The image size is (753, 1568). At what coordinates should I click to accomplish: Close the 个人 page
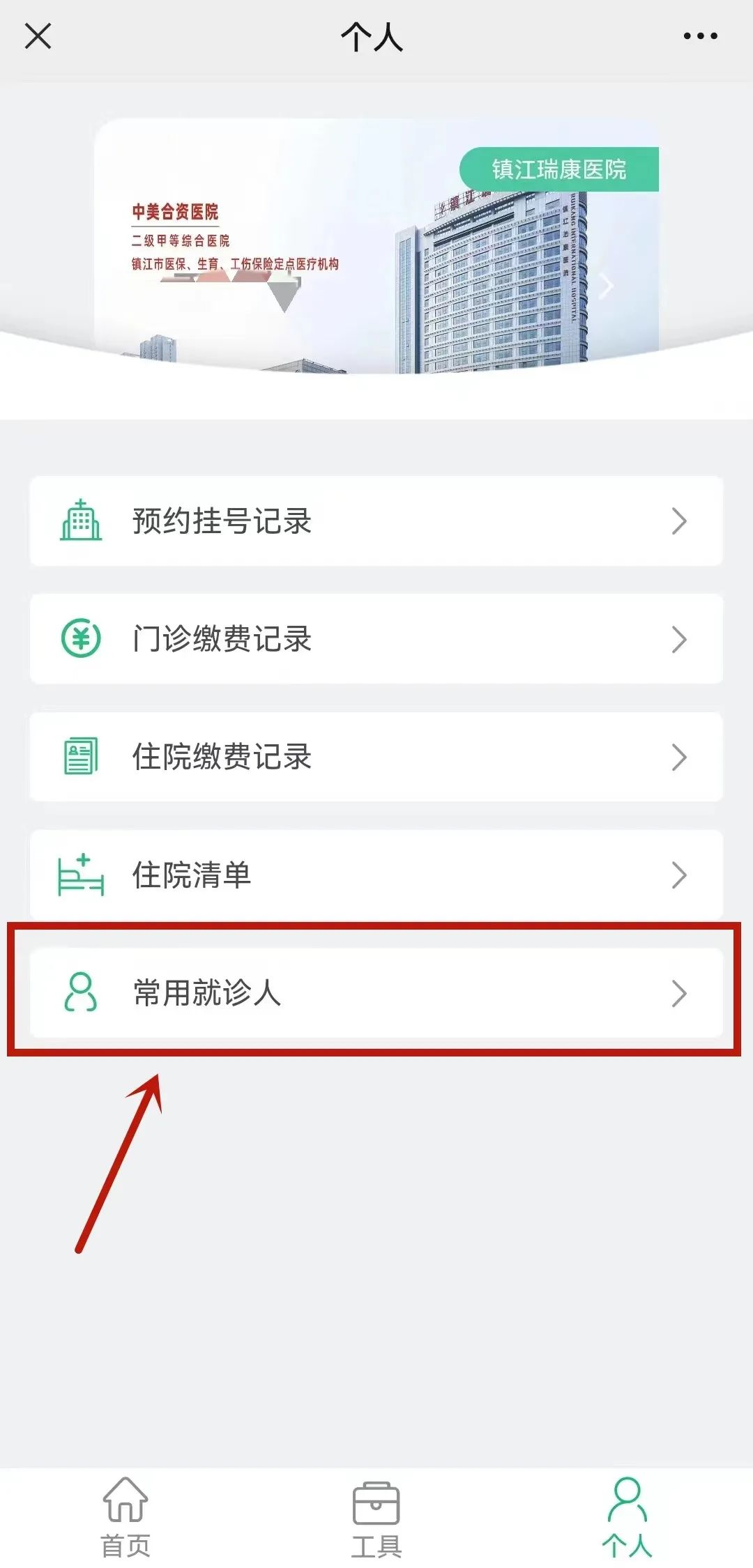pyautogui.click(x=38, y=36)
